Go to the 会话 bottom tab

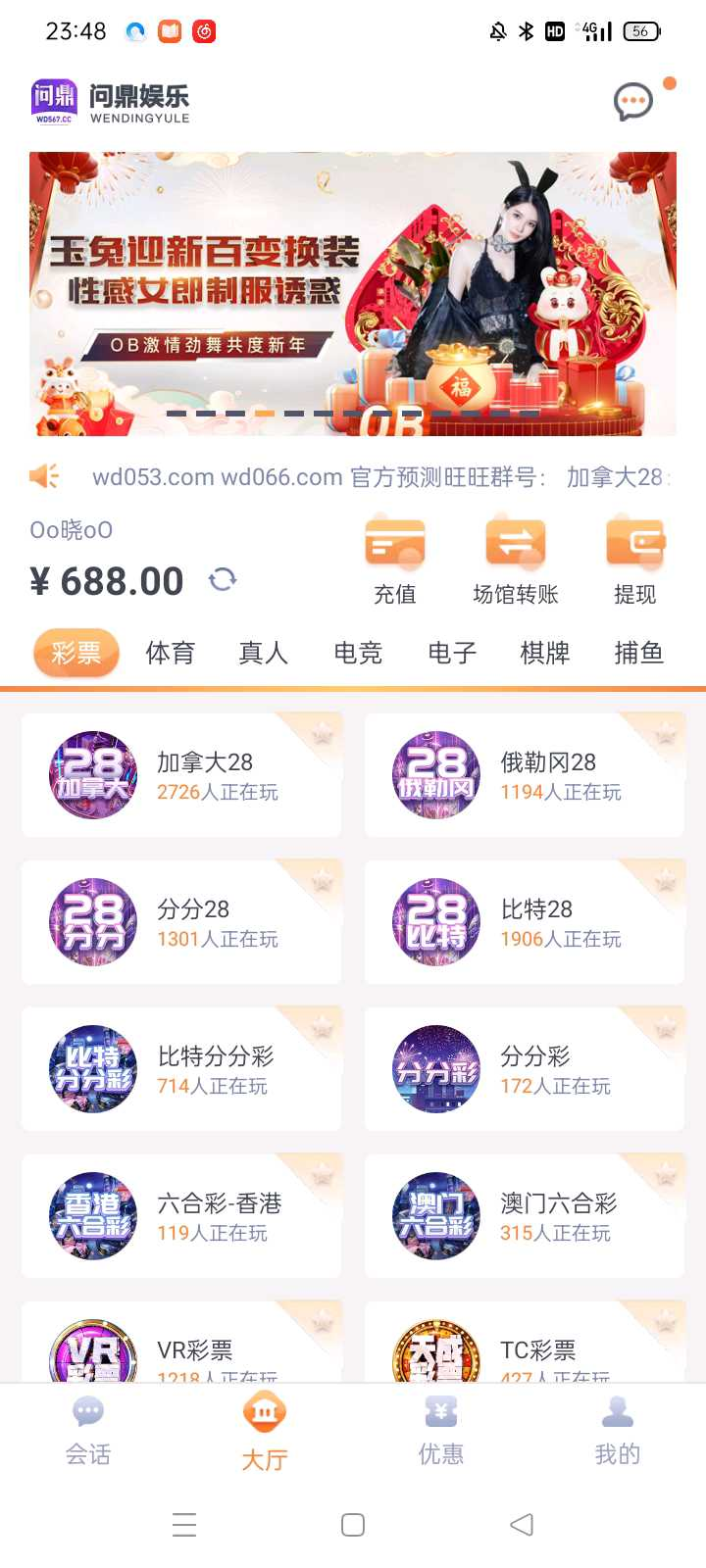(x=88, y=1432)
